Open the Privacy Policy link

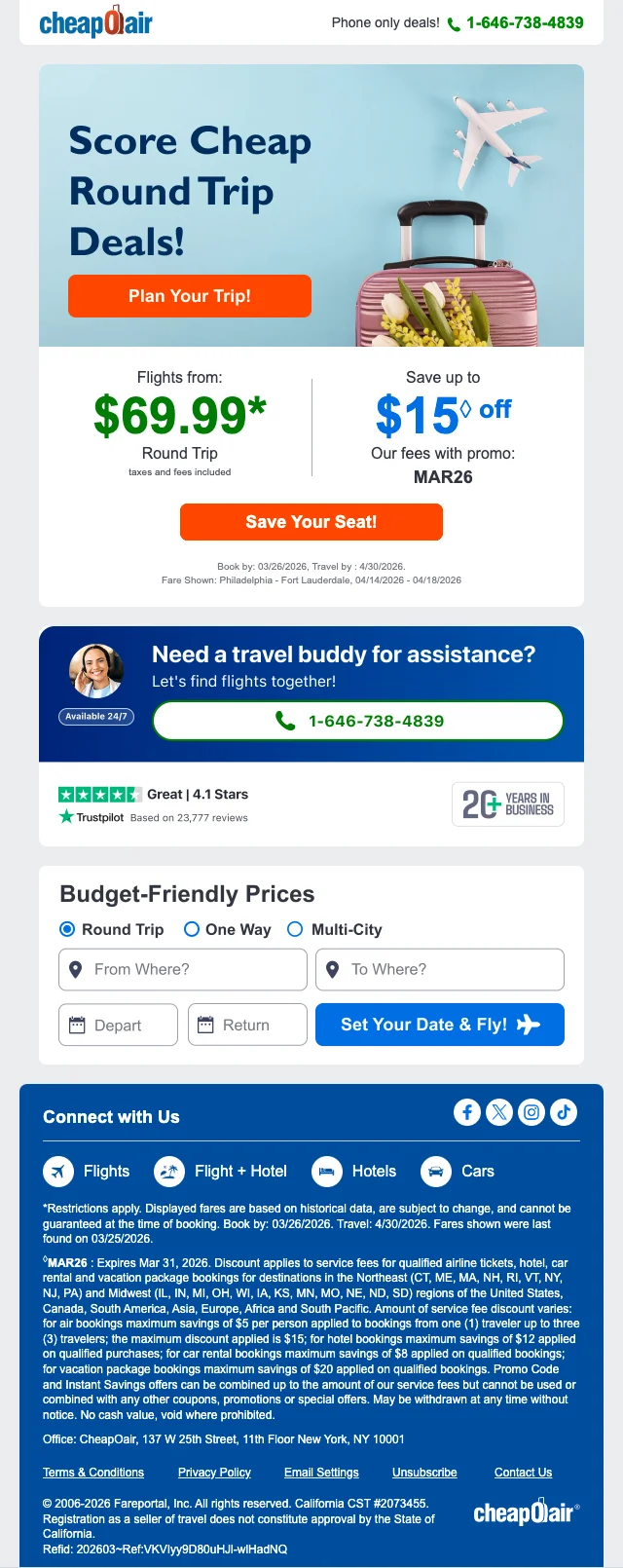(x=214, y=1473)
